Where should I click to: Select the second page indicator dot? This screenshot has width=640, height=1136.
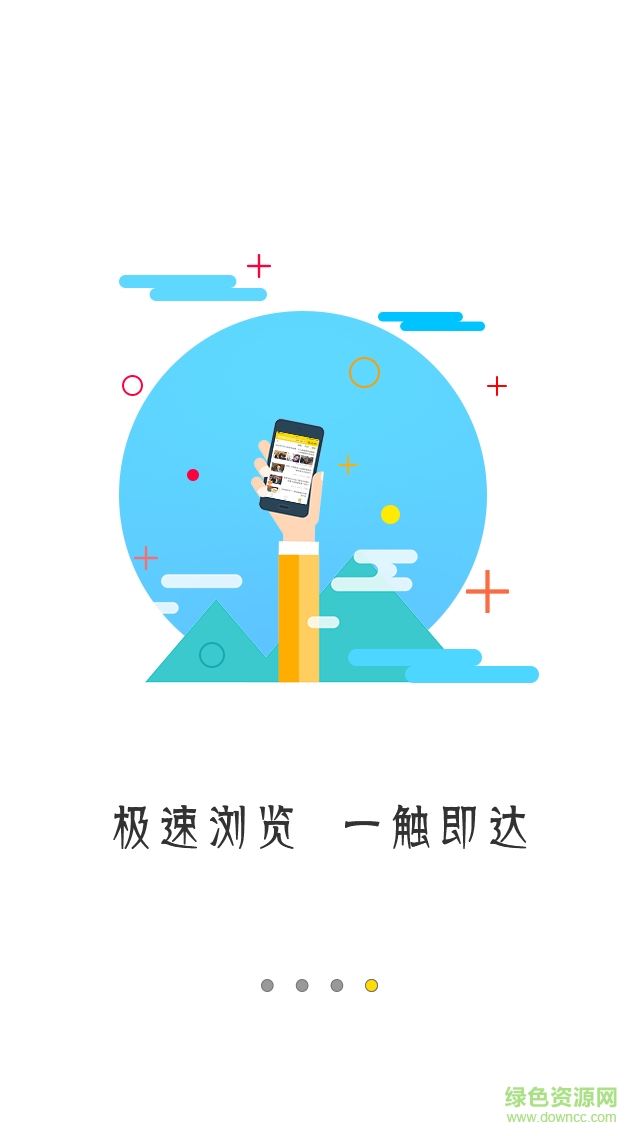click(302, 985)
